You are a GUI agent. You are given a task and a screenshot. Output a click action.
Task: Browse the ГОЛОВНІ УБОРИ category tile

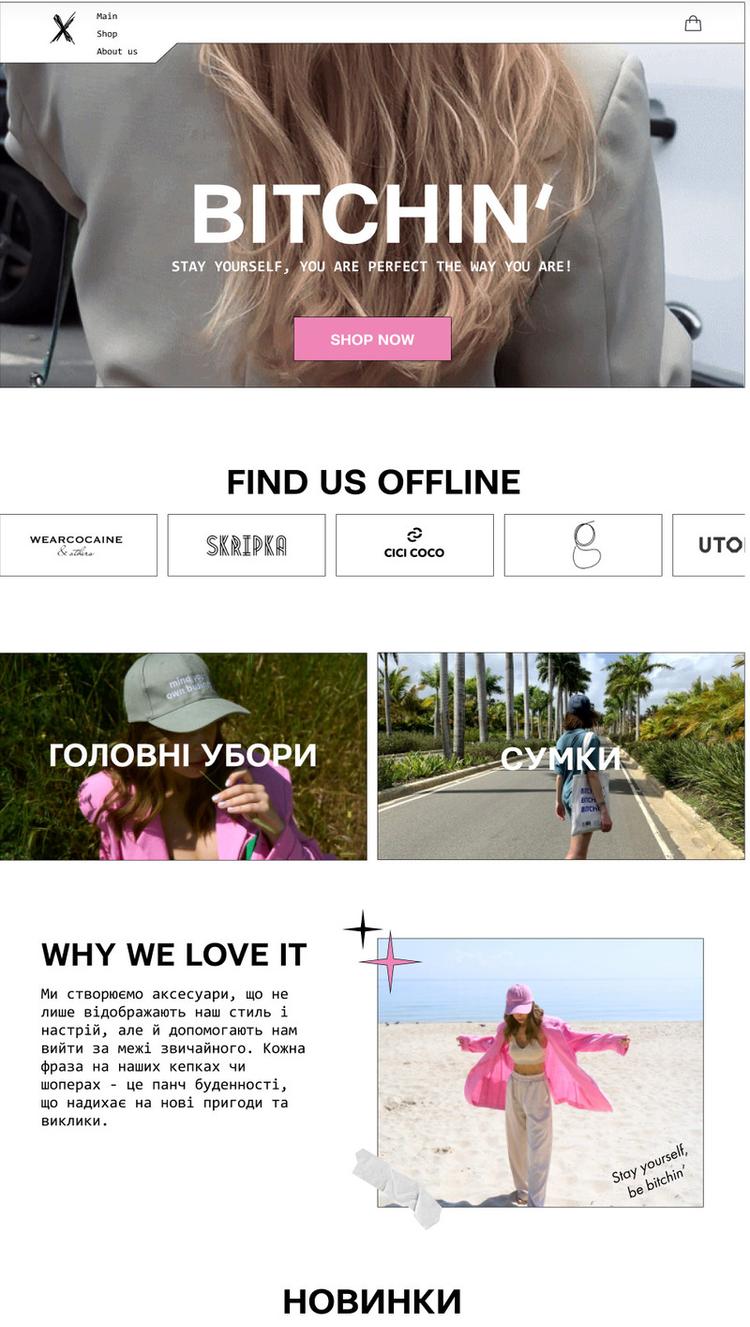click(183, 756)
